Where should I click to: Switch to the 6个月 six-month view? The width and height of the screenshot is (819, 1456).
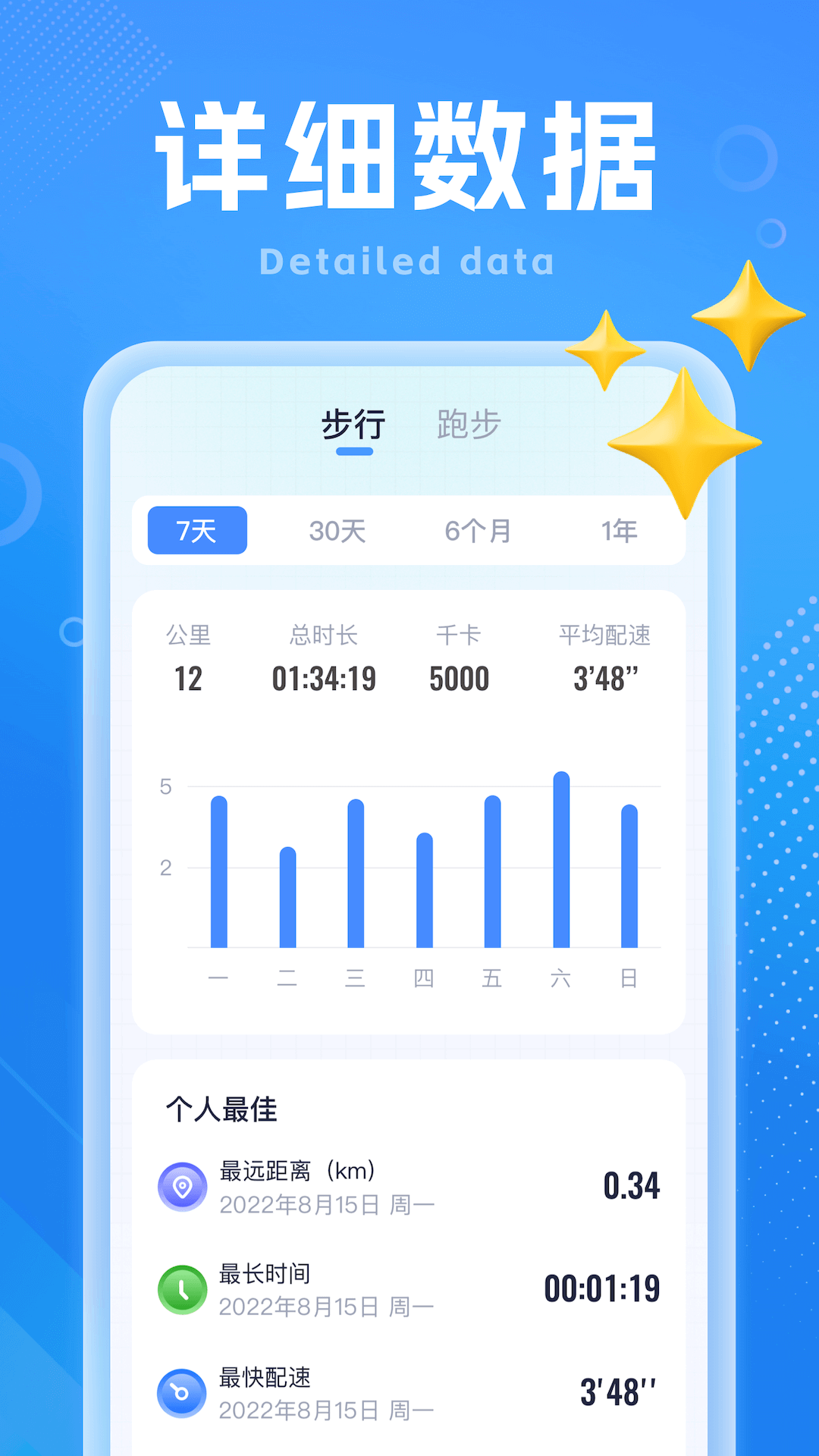[x=478, y=530]
